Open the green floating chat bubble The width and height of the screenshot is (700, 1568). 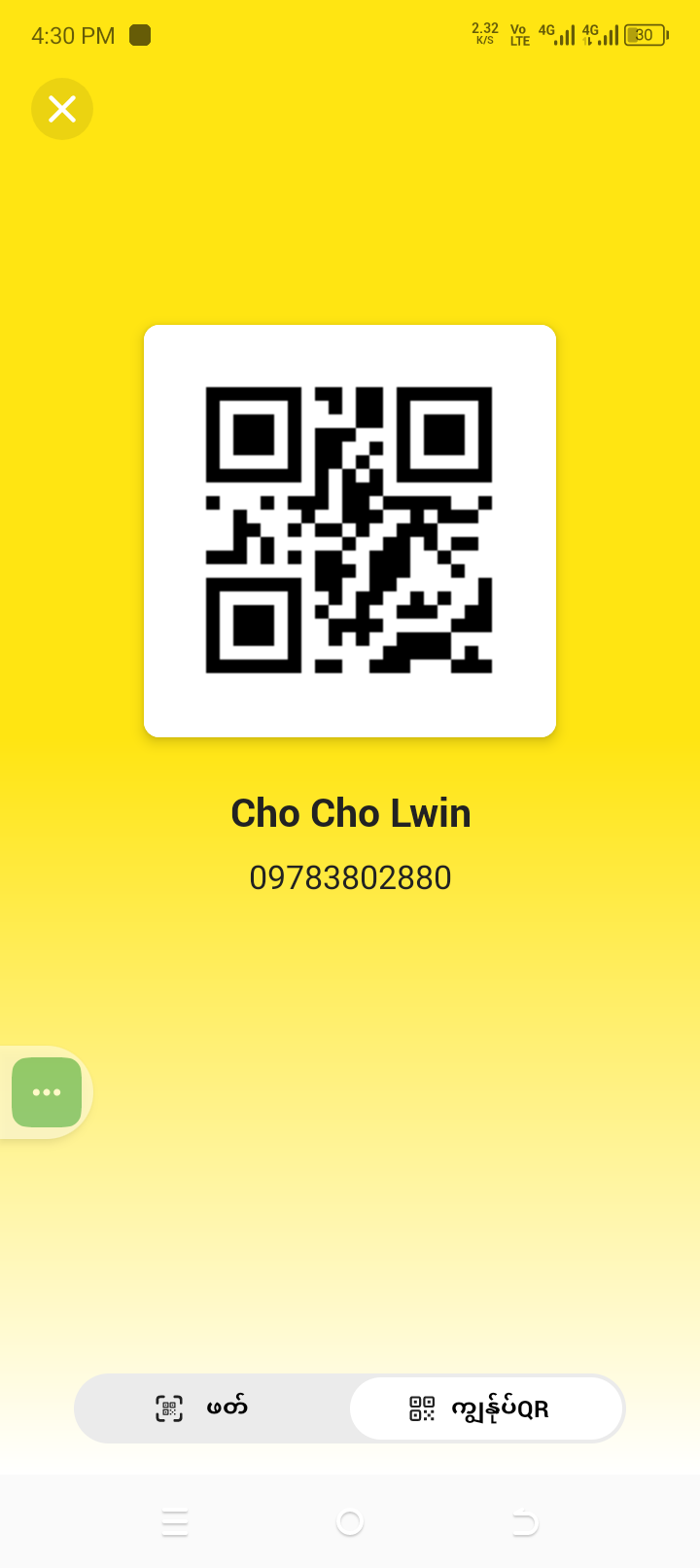[x=47, y=1092]
